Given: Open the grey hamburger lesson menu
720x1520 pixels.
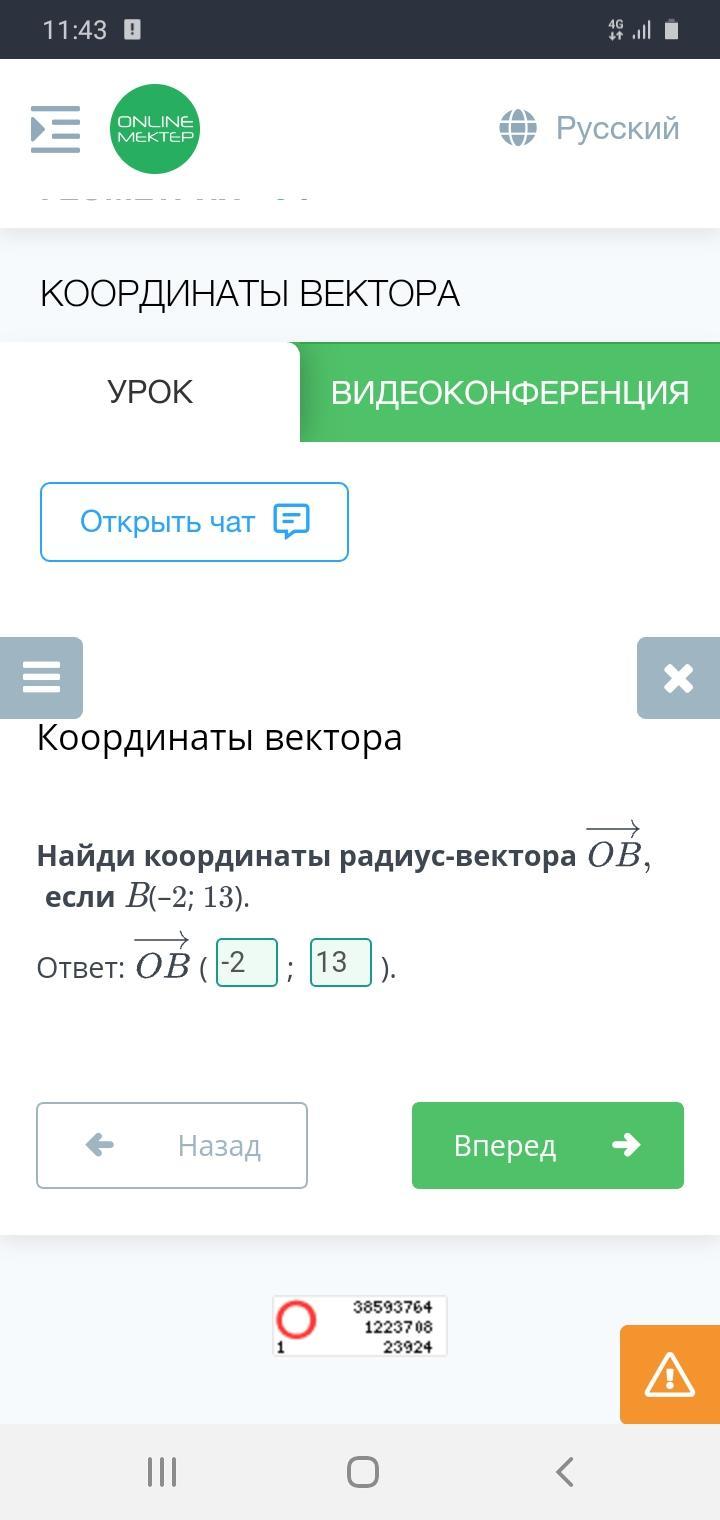Looking at the screenshot, I should pyautogui.click(x=41, y=678).
